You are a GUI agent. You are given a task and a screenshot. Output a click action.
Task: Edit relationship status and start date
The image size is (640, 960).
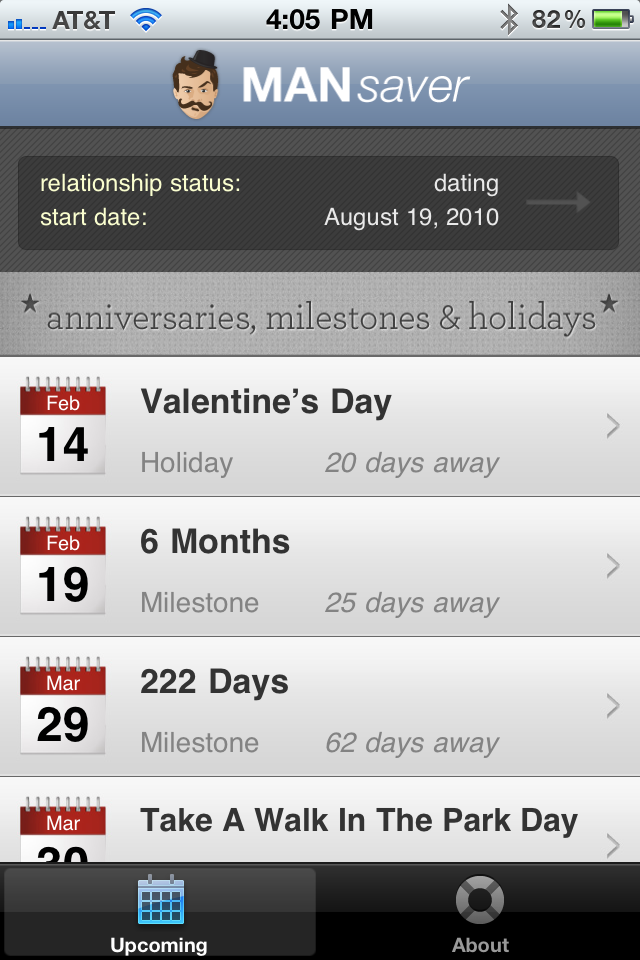coord(318,202)
